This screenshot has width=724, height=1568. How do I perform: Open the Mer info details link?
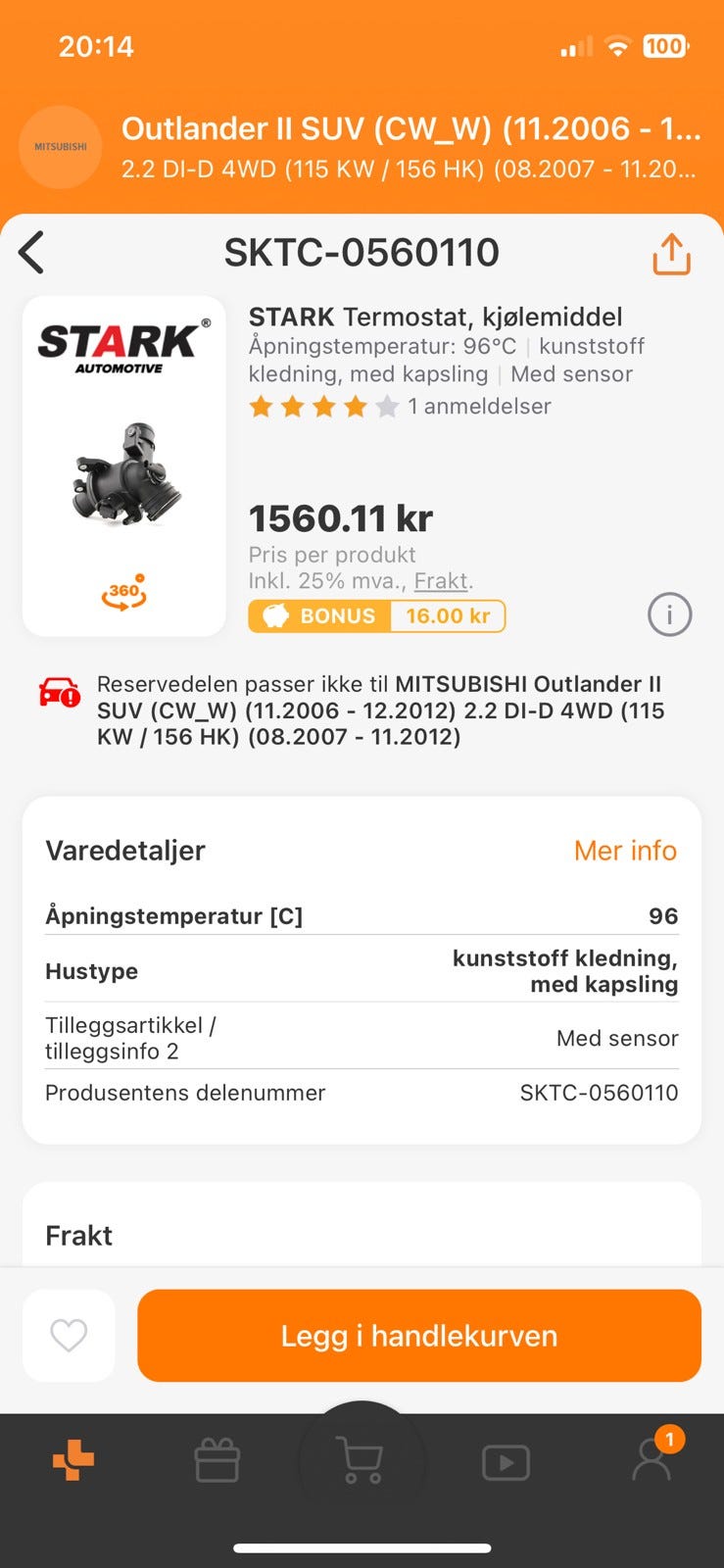click(x=626, y=851)
